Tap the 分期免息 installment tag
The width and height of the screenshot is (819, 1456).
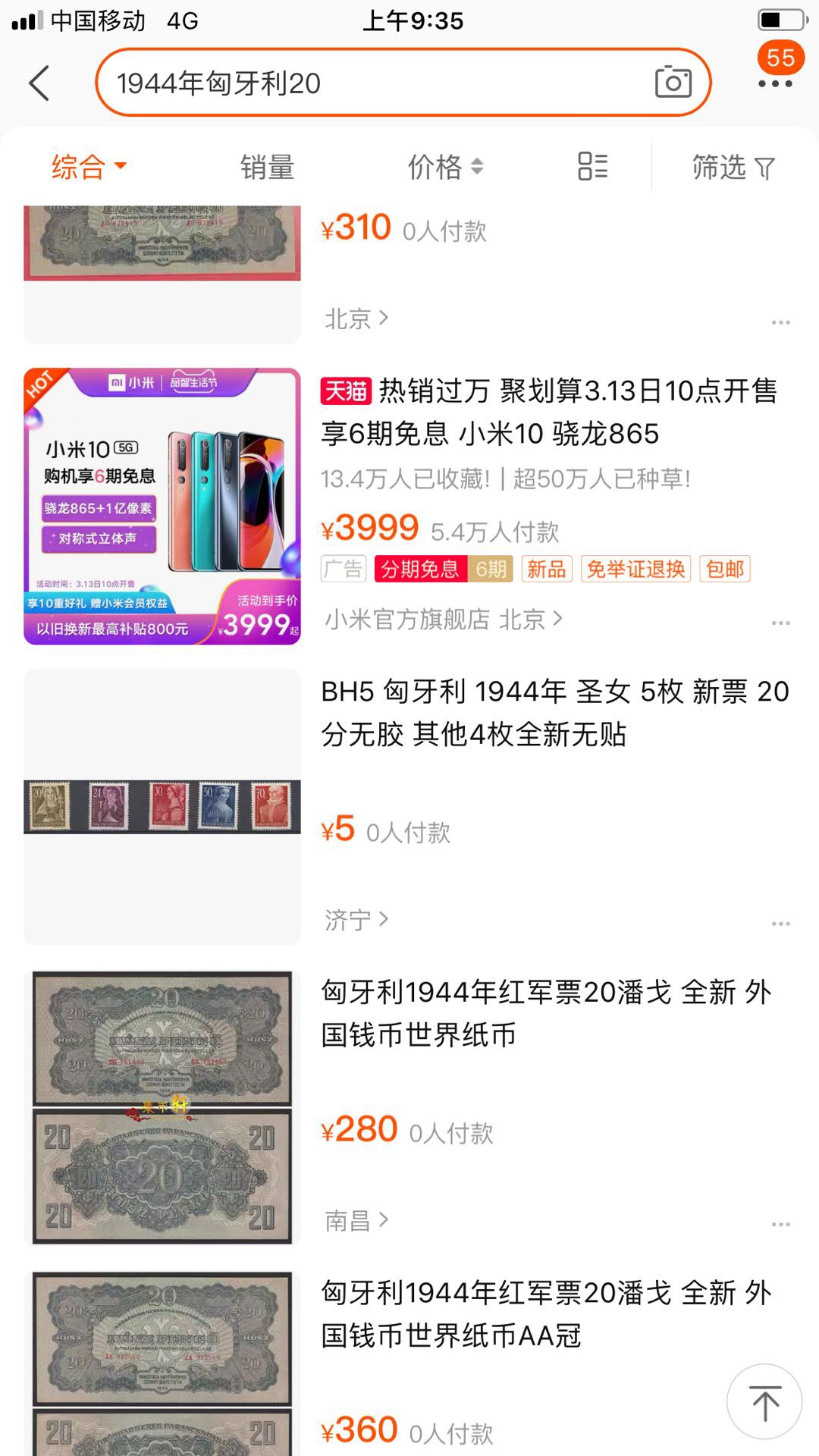pyautogui.click(x=422, y=569)
